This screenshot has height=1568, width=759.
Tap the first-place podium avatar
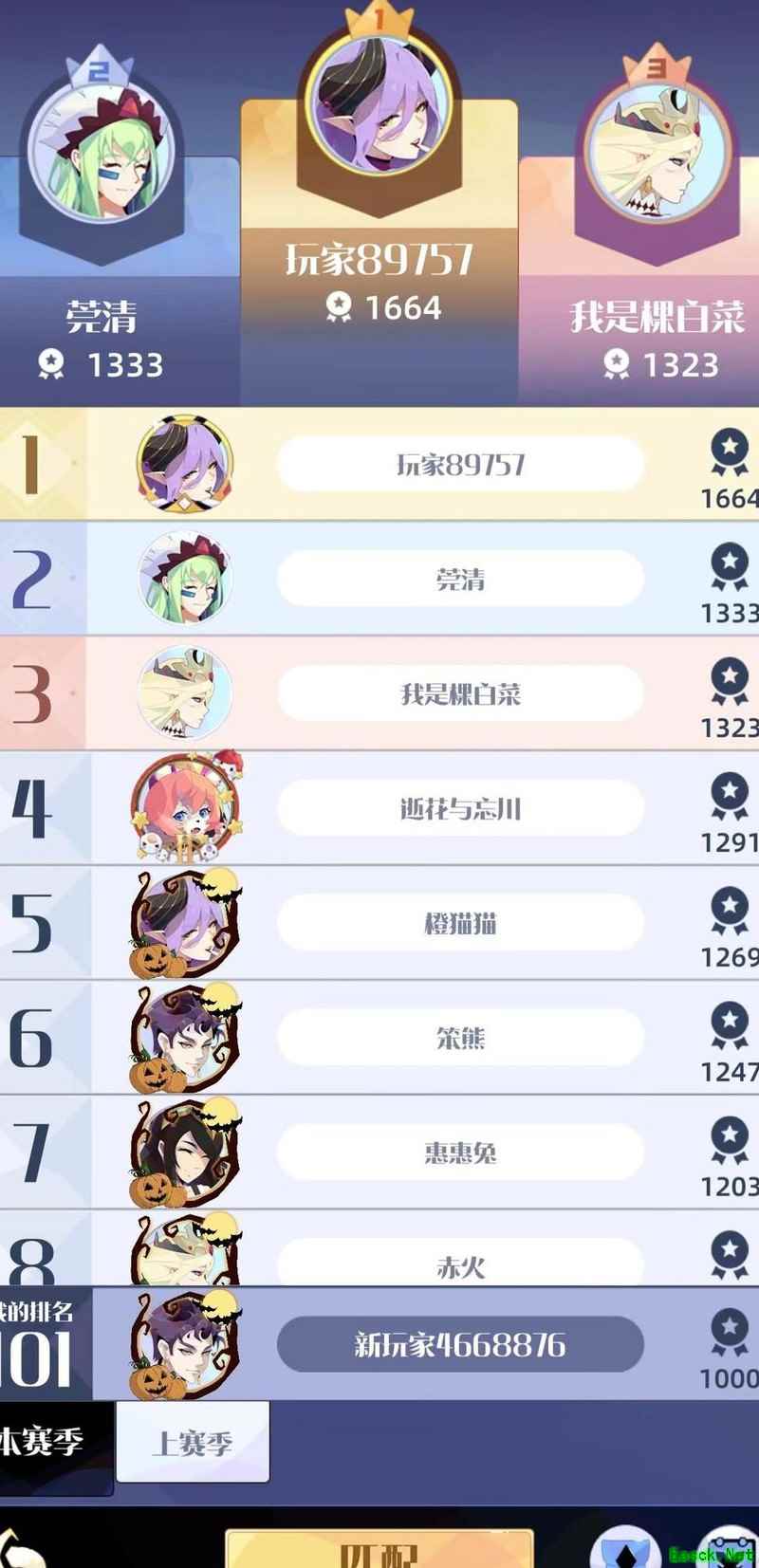[x=379, y=102]
